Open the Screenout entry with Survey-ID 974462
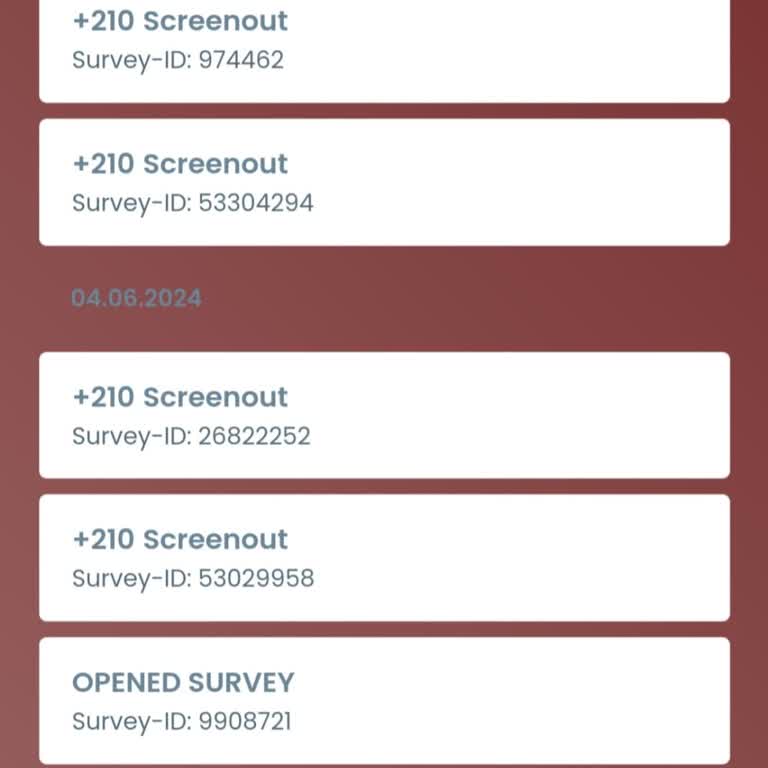Screen dimensions: 768x768 [x=384, y=45]
